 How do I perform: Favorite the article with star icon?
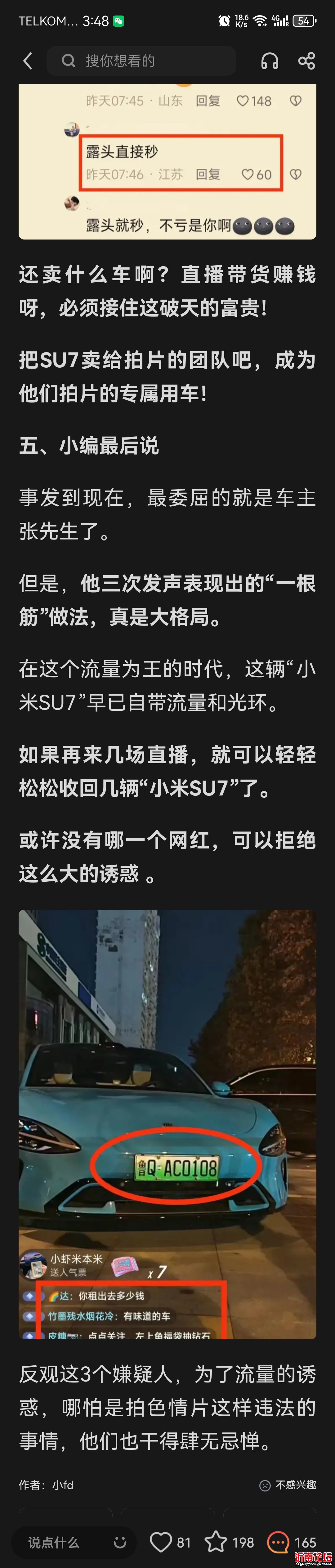tap(216, 1542)
